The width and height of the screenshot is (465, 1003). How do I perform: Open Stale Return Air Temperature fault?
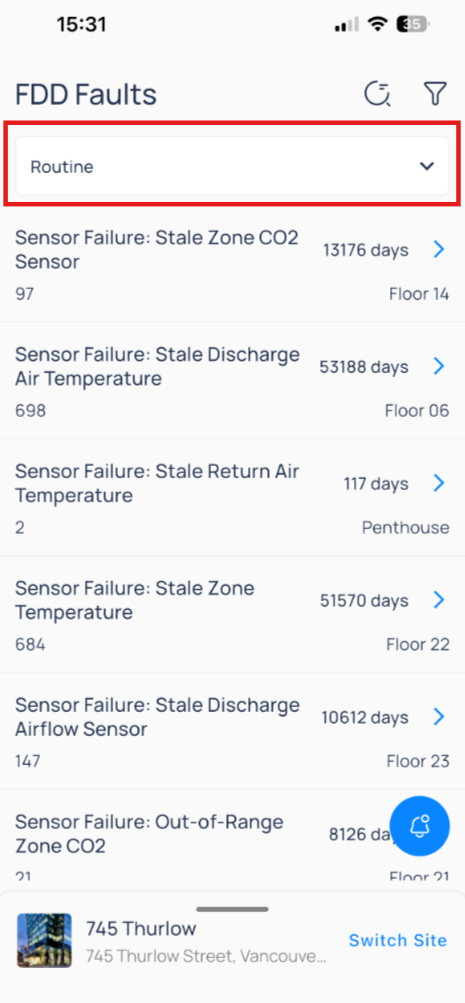232,498
